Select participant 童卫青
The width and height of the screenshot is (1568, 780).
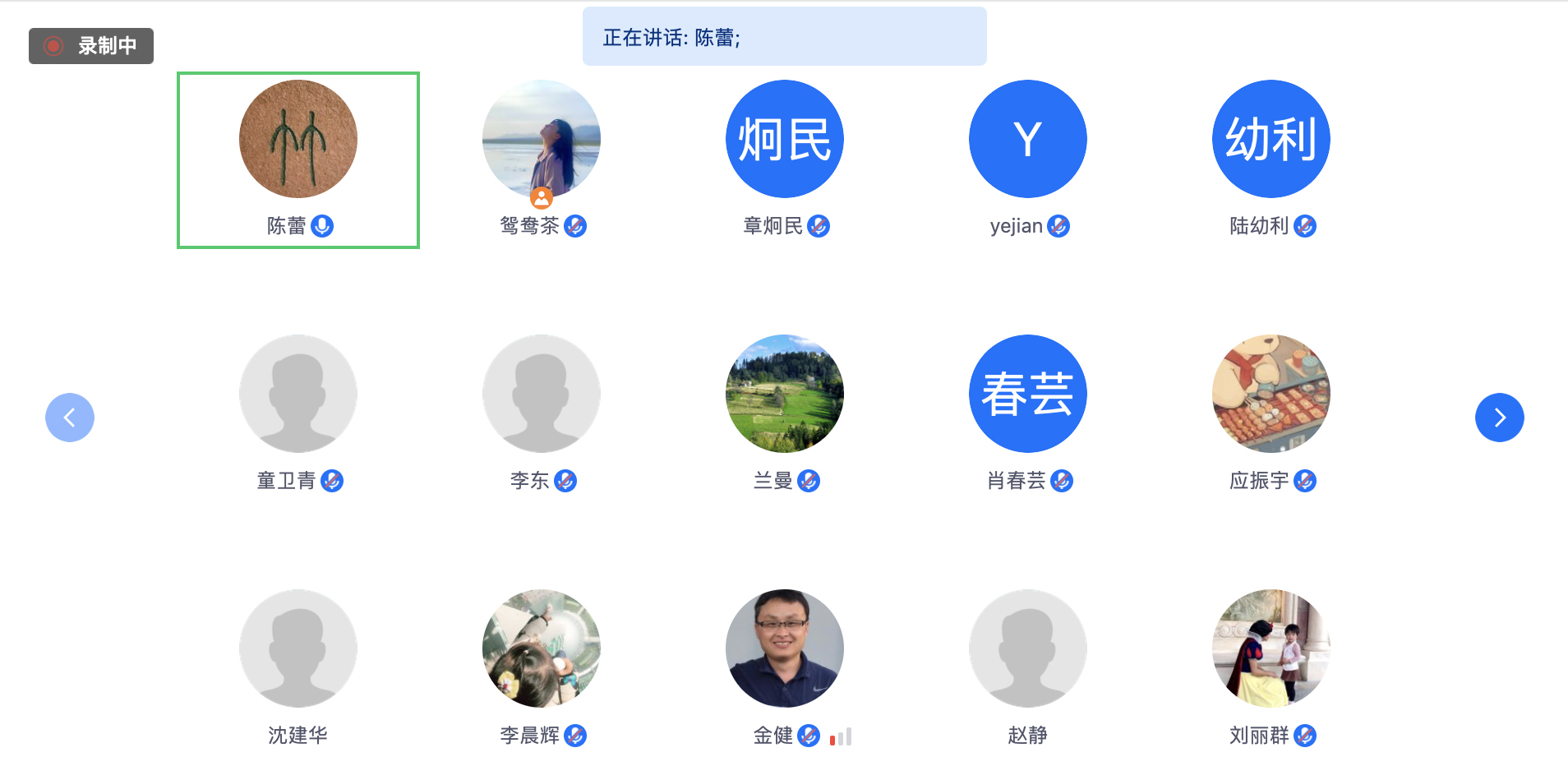coord(298,394)
